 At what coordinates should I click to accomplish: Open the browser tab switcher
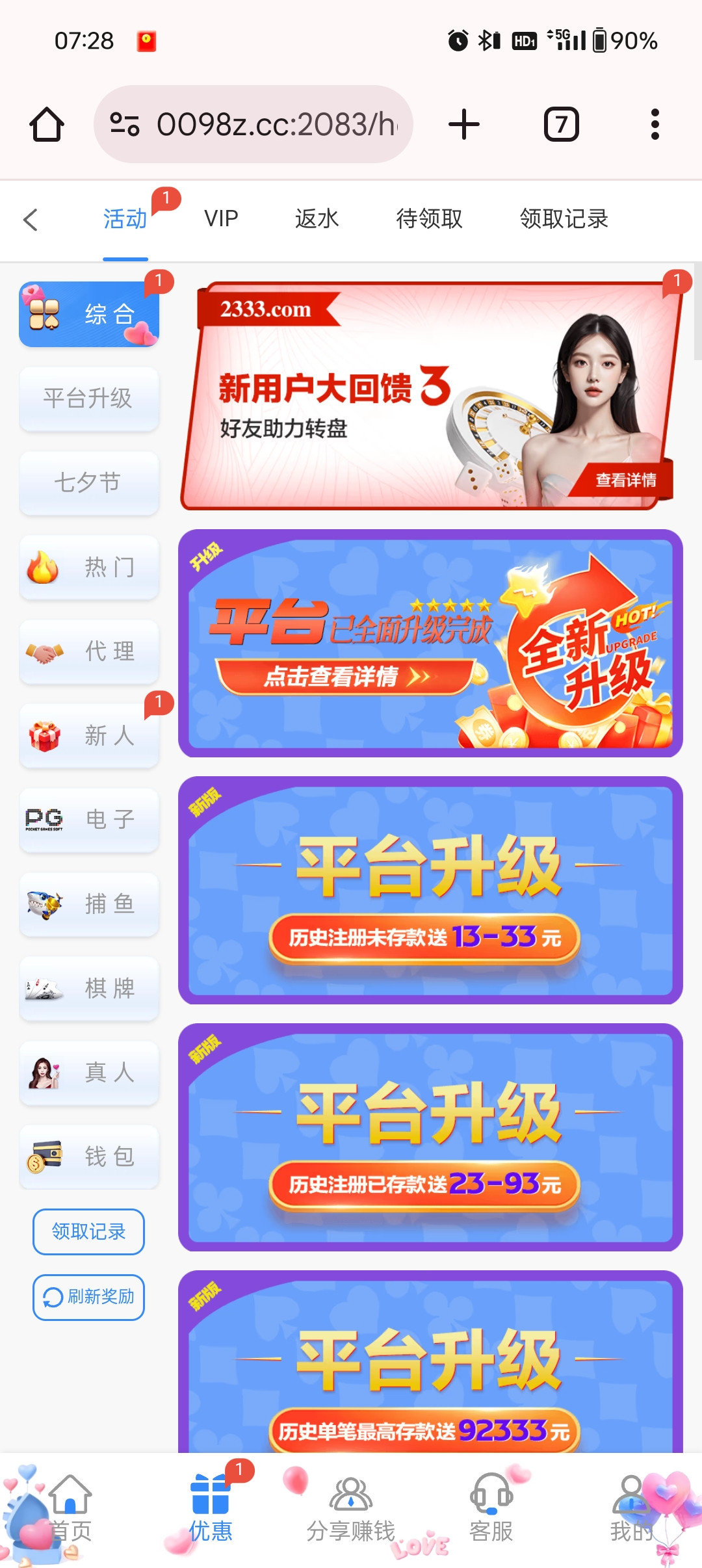click(x=561, y=124)
